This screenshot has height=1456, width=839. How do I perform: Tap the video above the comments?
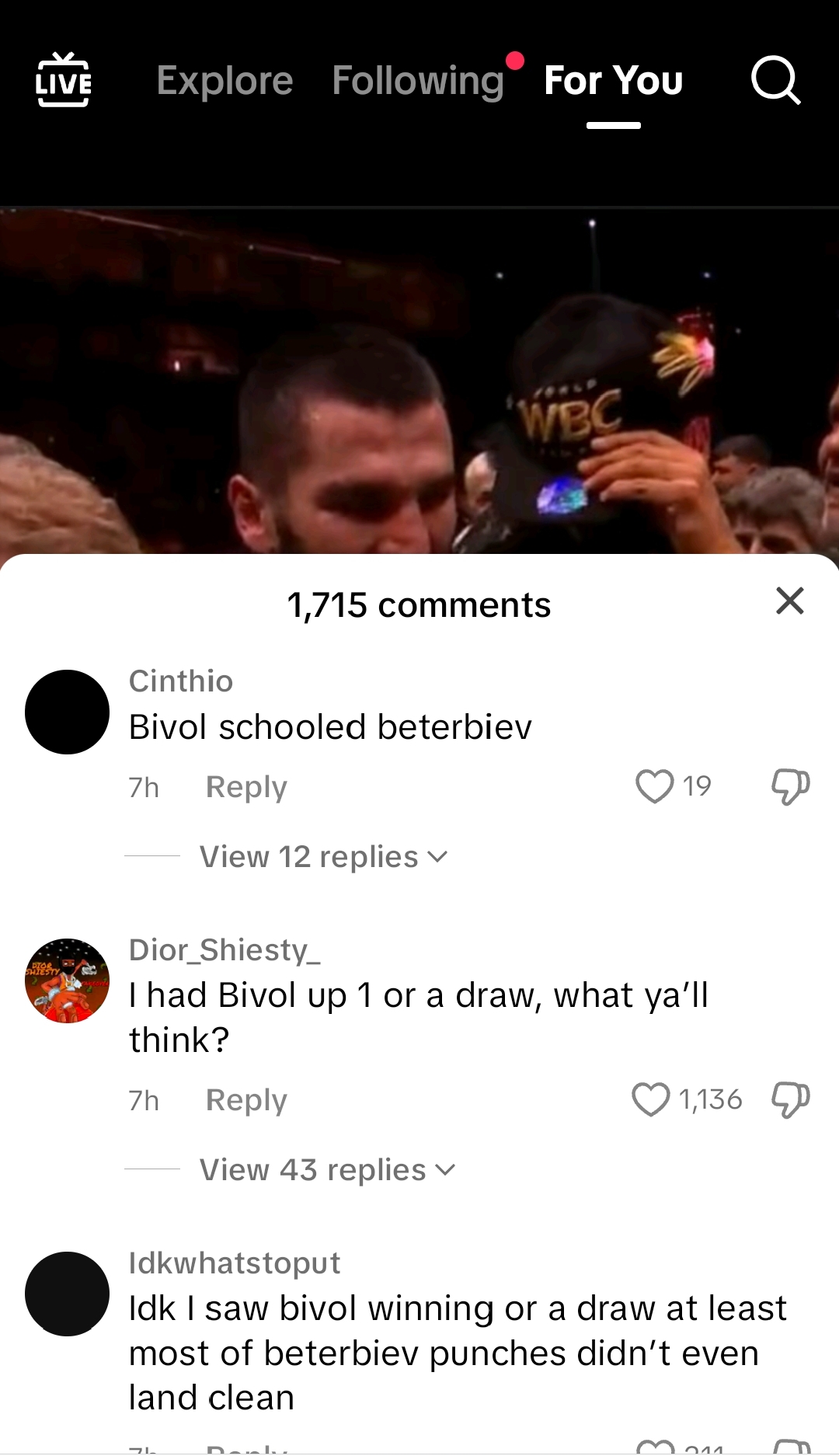(x=419, y=381)
